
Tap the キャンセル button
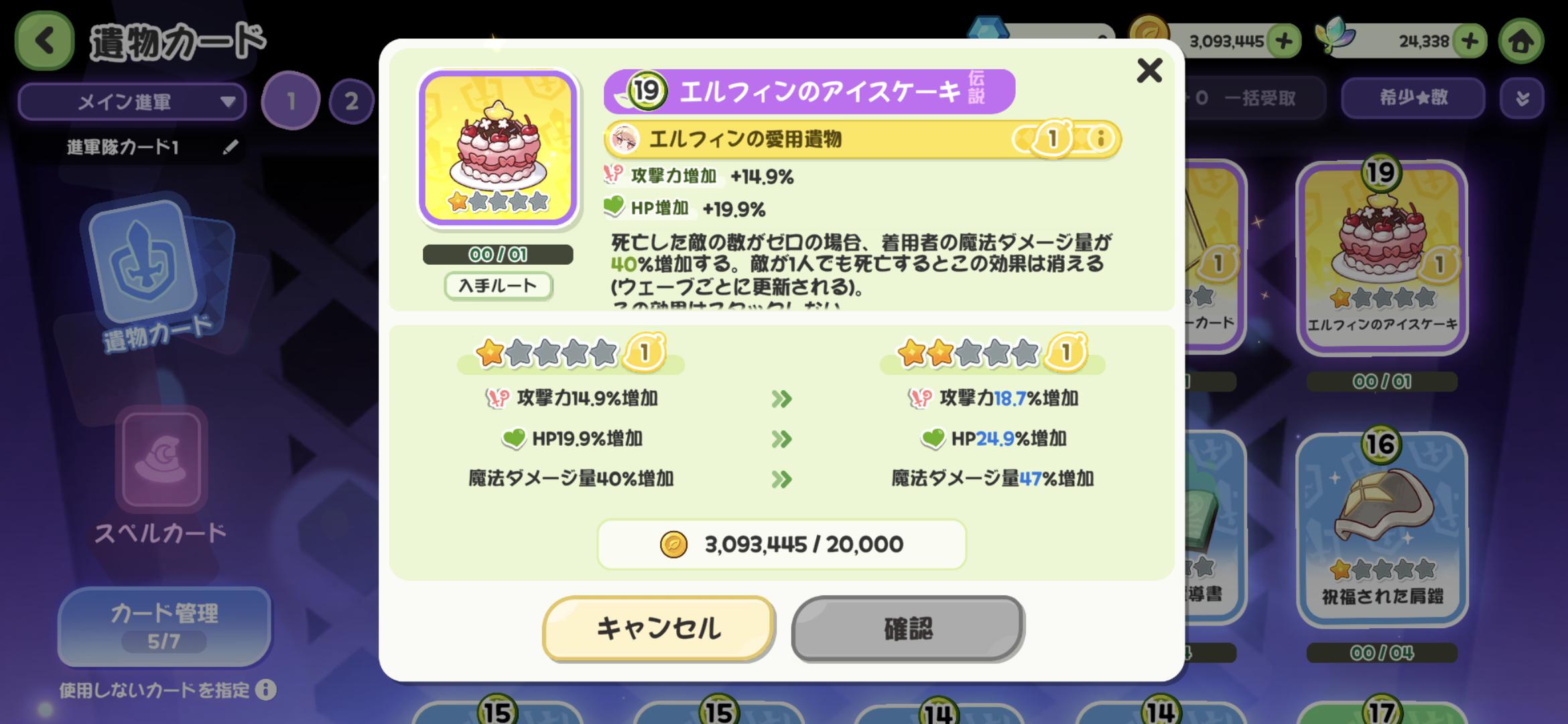[659, 628]
